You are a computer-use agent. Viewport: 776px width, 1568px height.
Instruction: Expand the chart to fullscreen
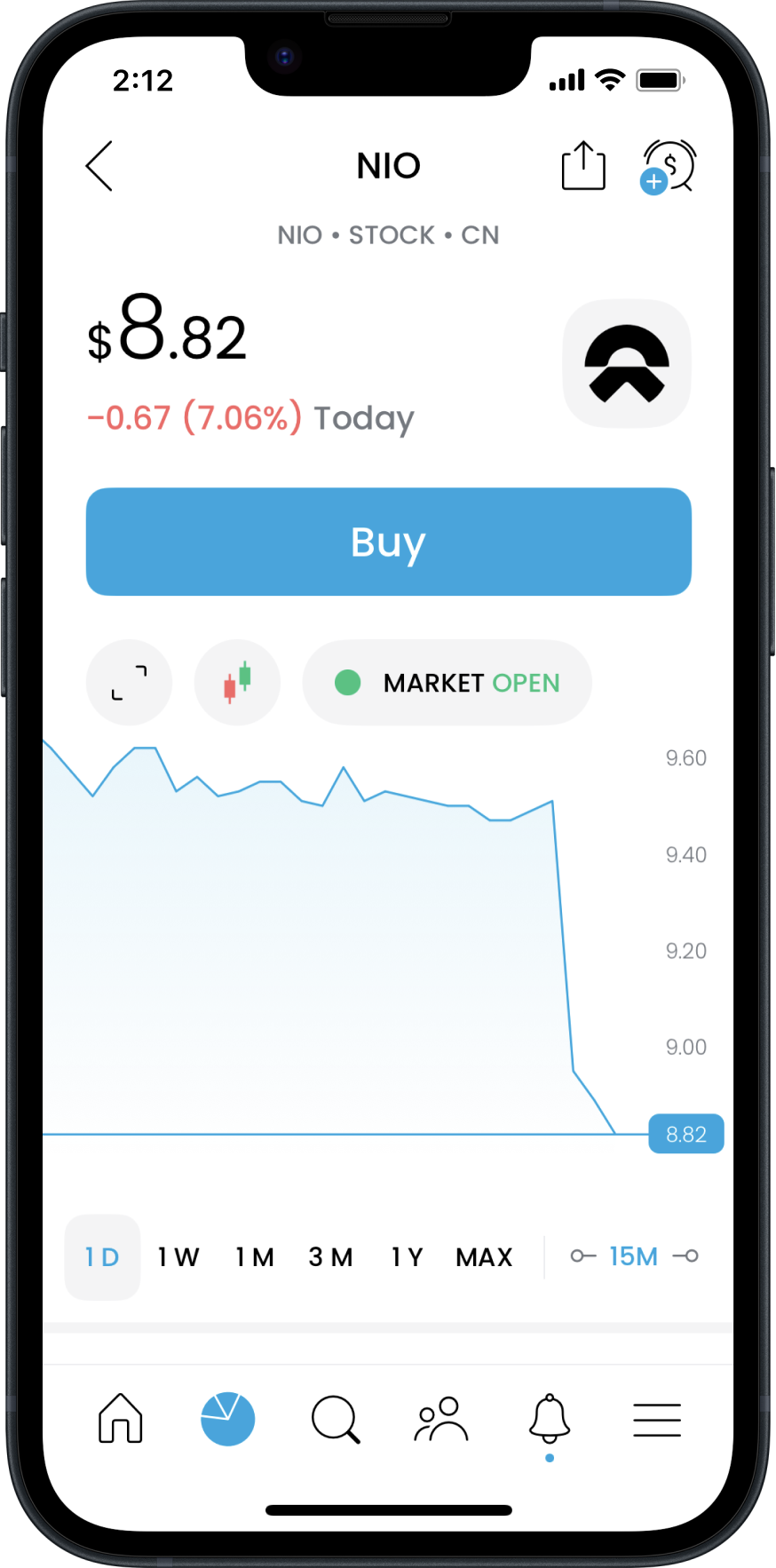[129, 683]
